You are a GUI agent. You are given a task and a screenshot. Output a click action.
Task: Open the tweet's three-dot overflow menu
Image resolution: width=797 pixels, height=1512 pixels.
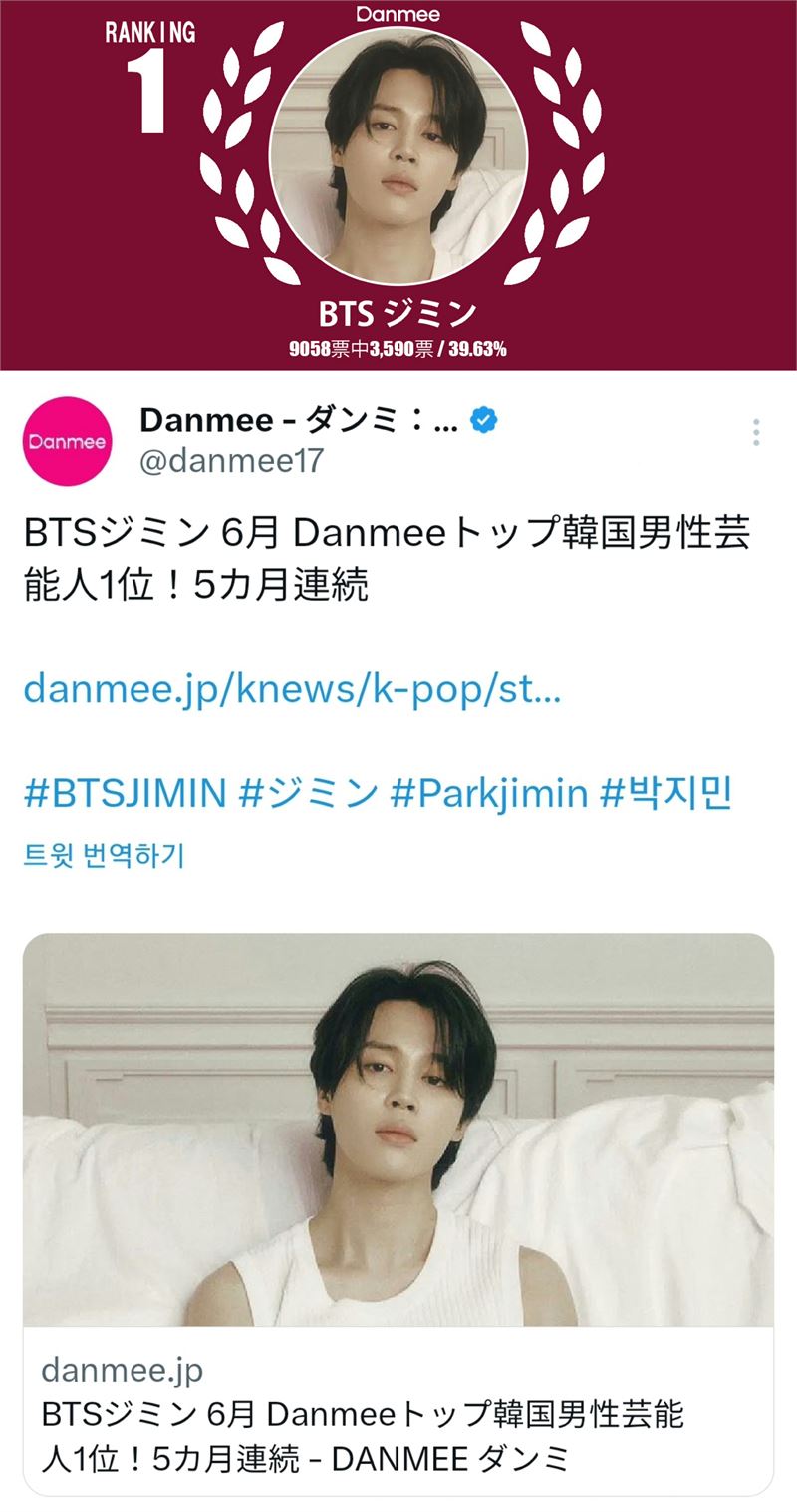pyautogui.click(x=756, y=432)
